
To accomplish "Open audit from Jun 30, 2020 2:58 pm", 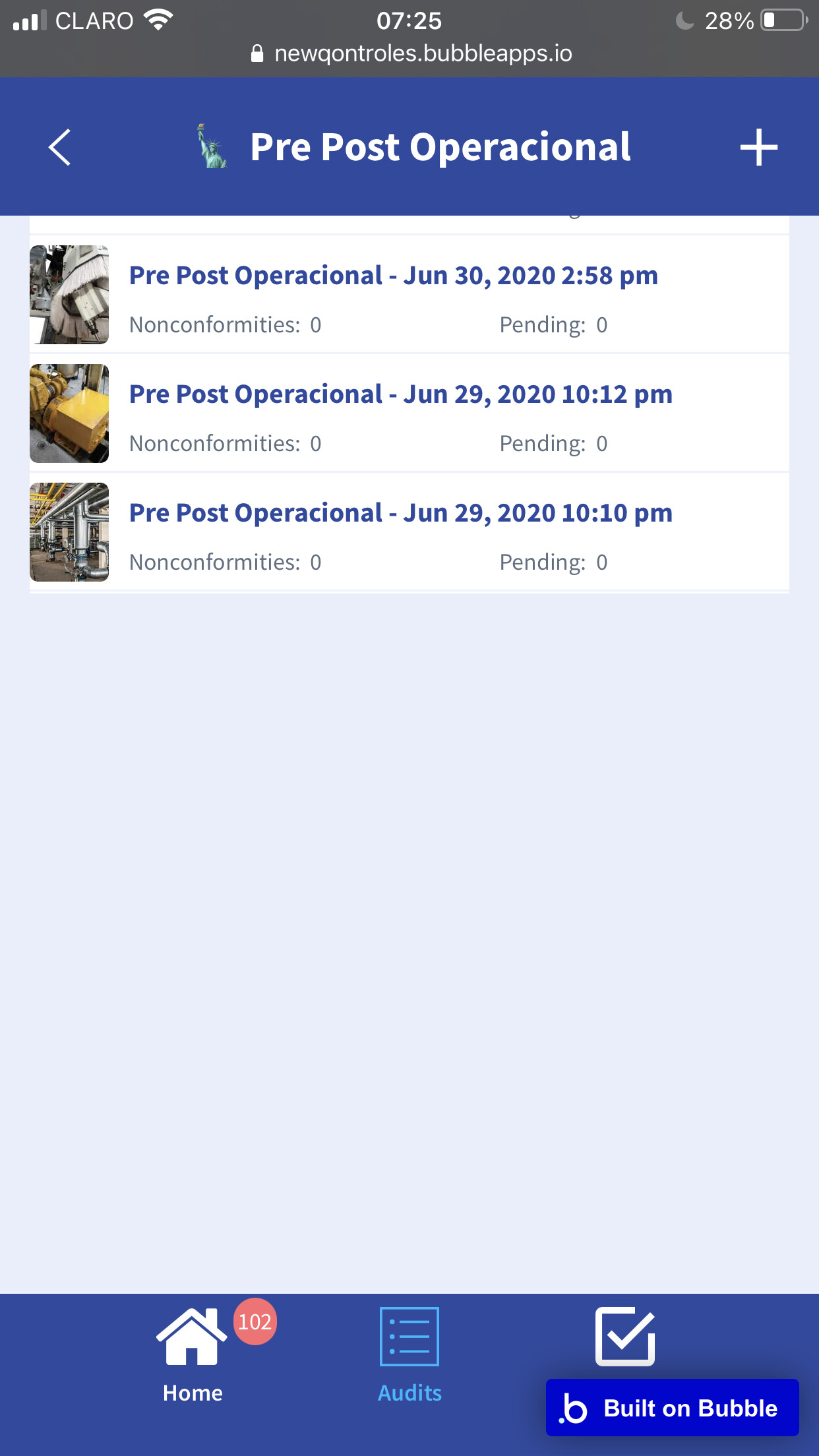I will (393, 276).
